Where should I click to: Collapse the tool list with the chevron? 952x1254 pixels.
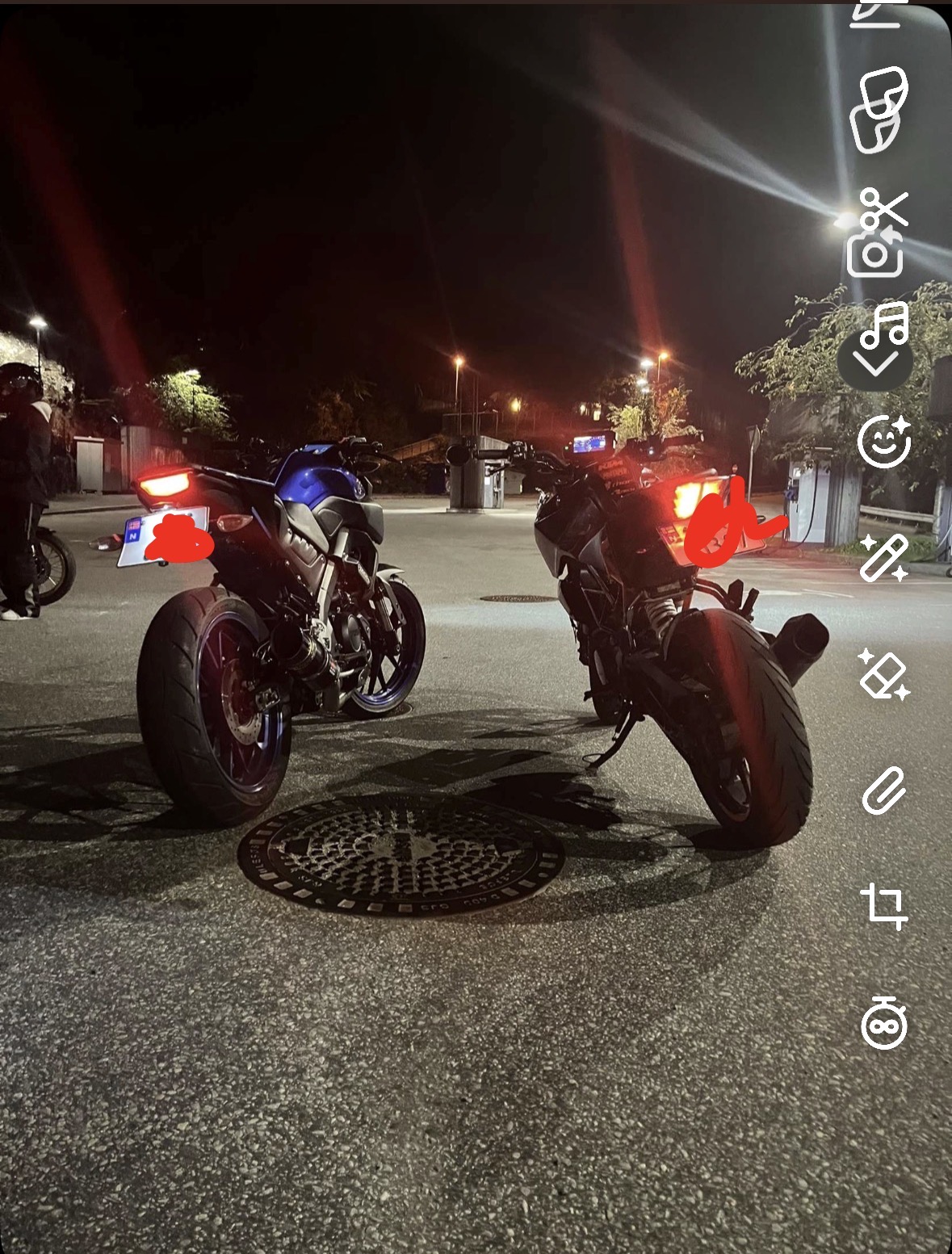tap(875, 366)
